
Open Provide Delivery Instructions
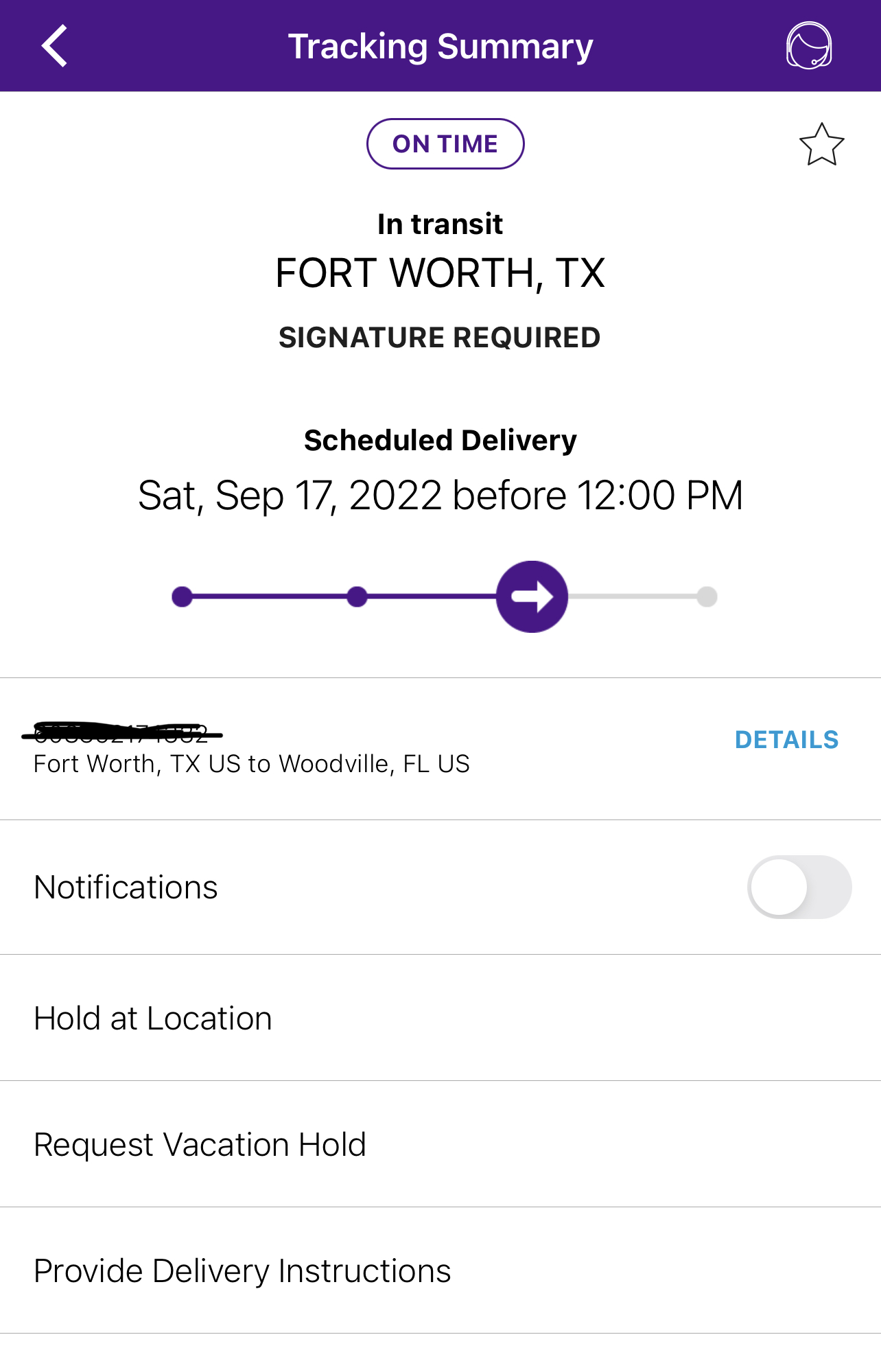242,1270
